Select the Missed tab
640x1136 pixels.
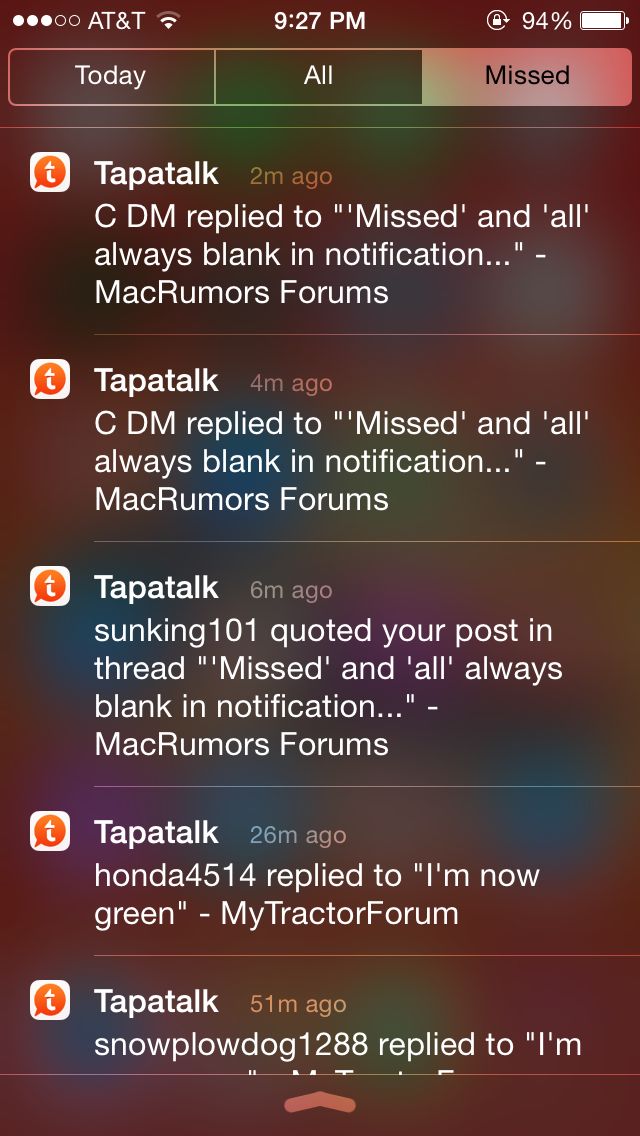527,76
